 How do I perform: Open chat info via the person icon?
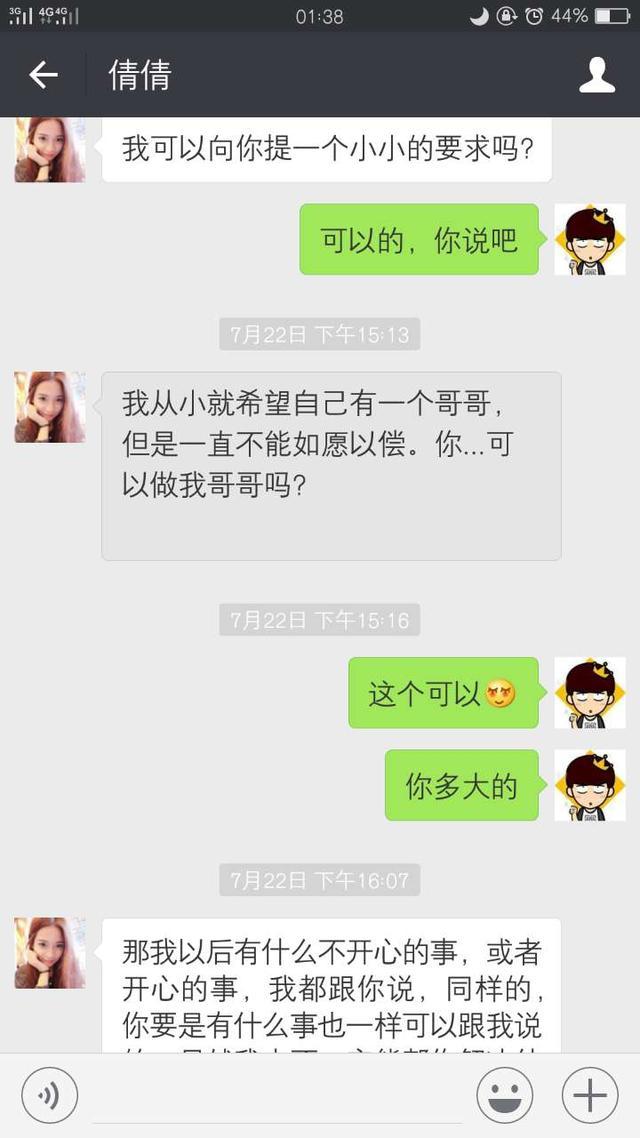point(597,75)
